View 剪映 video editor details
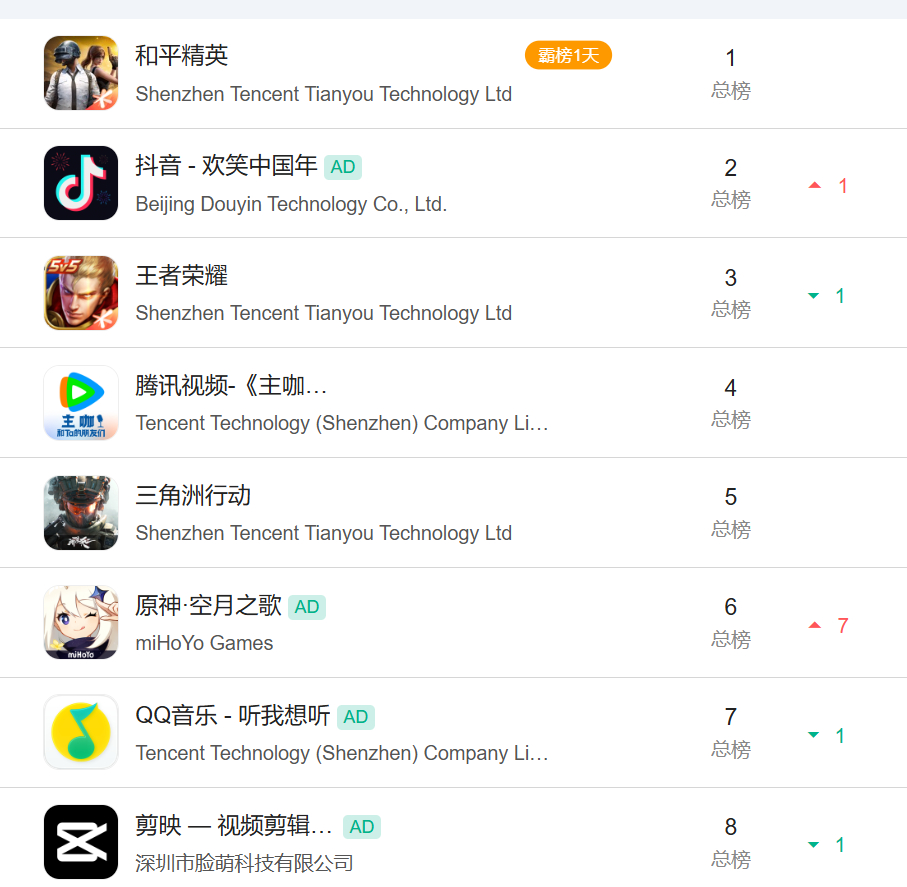The width and height of the screenshot is (907, 887). [x=454, y=838]
